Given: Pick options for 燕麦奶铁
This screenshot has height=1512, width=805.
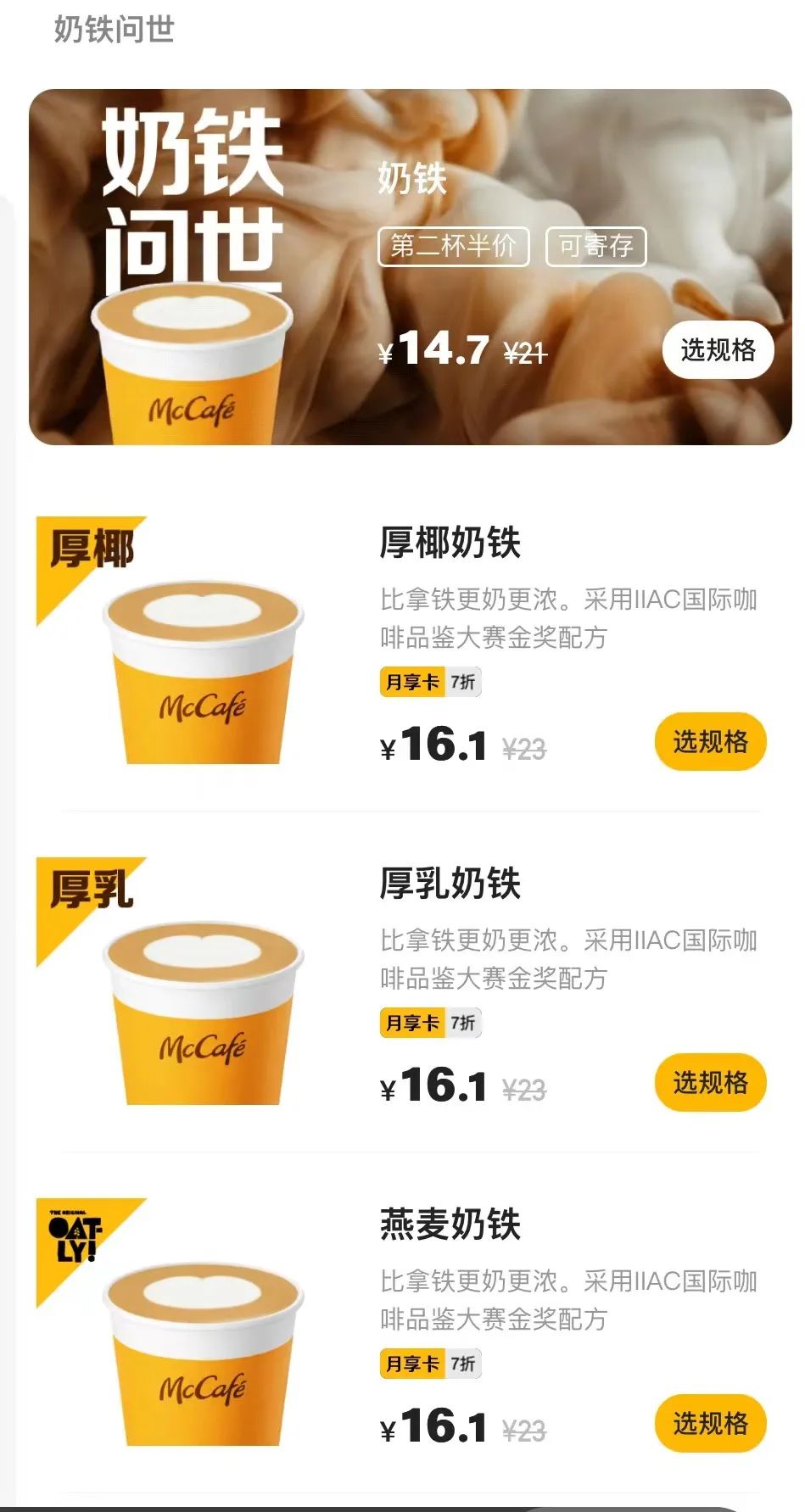Looking at the screenshot, I should 710,1423.
